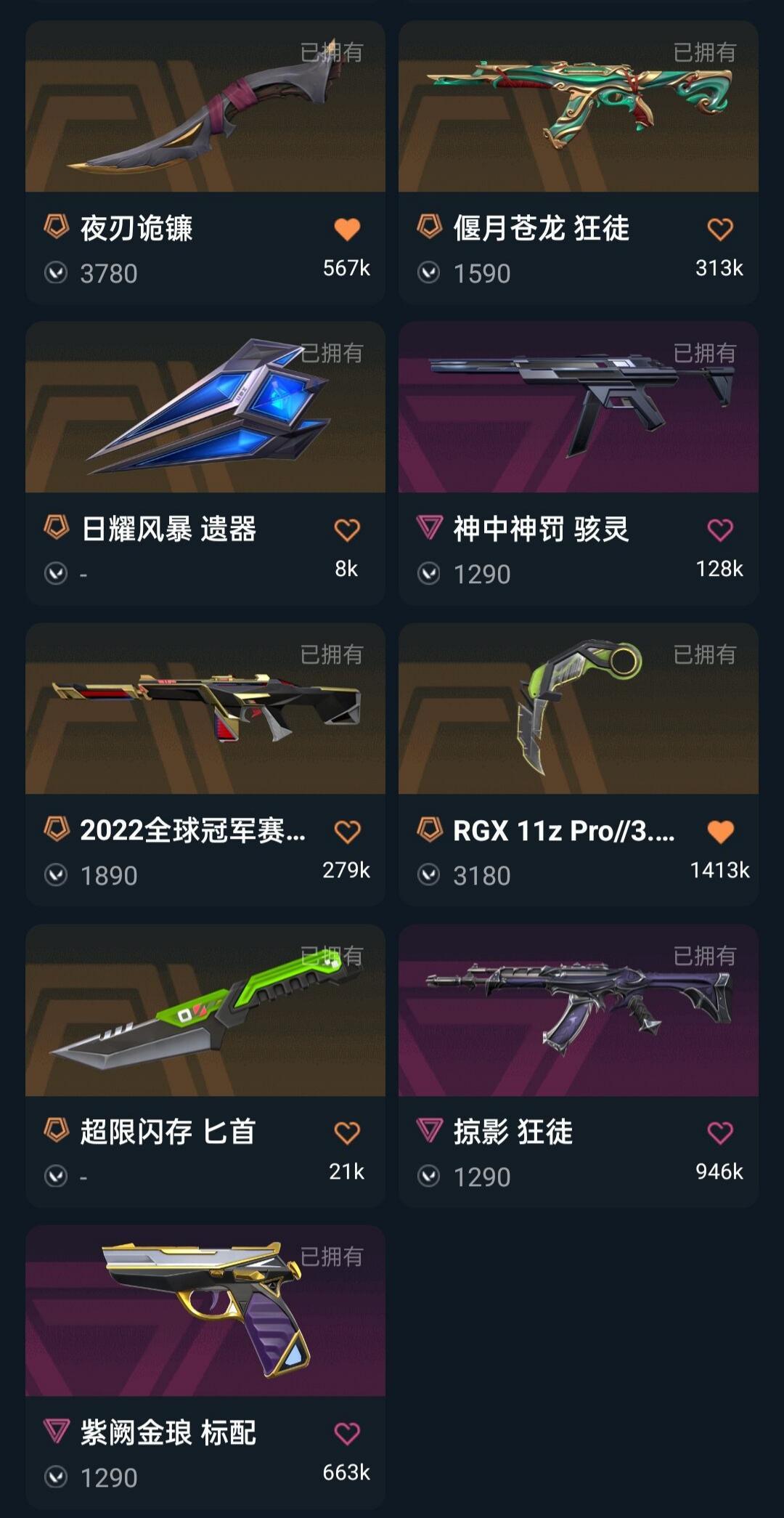Favorite the 2022全球冠军赛 skin
Image resolution: width=784 pixels, height=1518 pixels.
[x=347, y=832]
